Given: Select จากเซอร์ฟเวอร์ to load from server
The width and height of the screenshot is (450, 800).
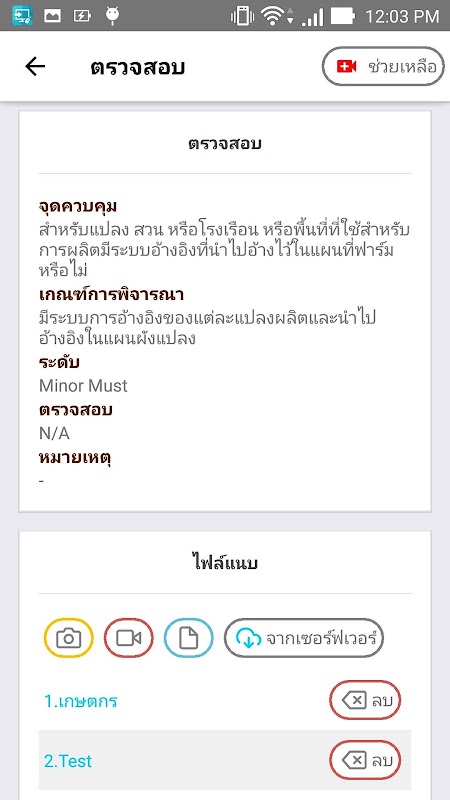Looking at the screenshot, I should 304,638.
